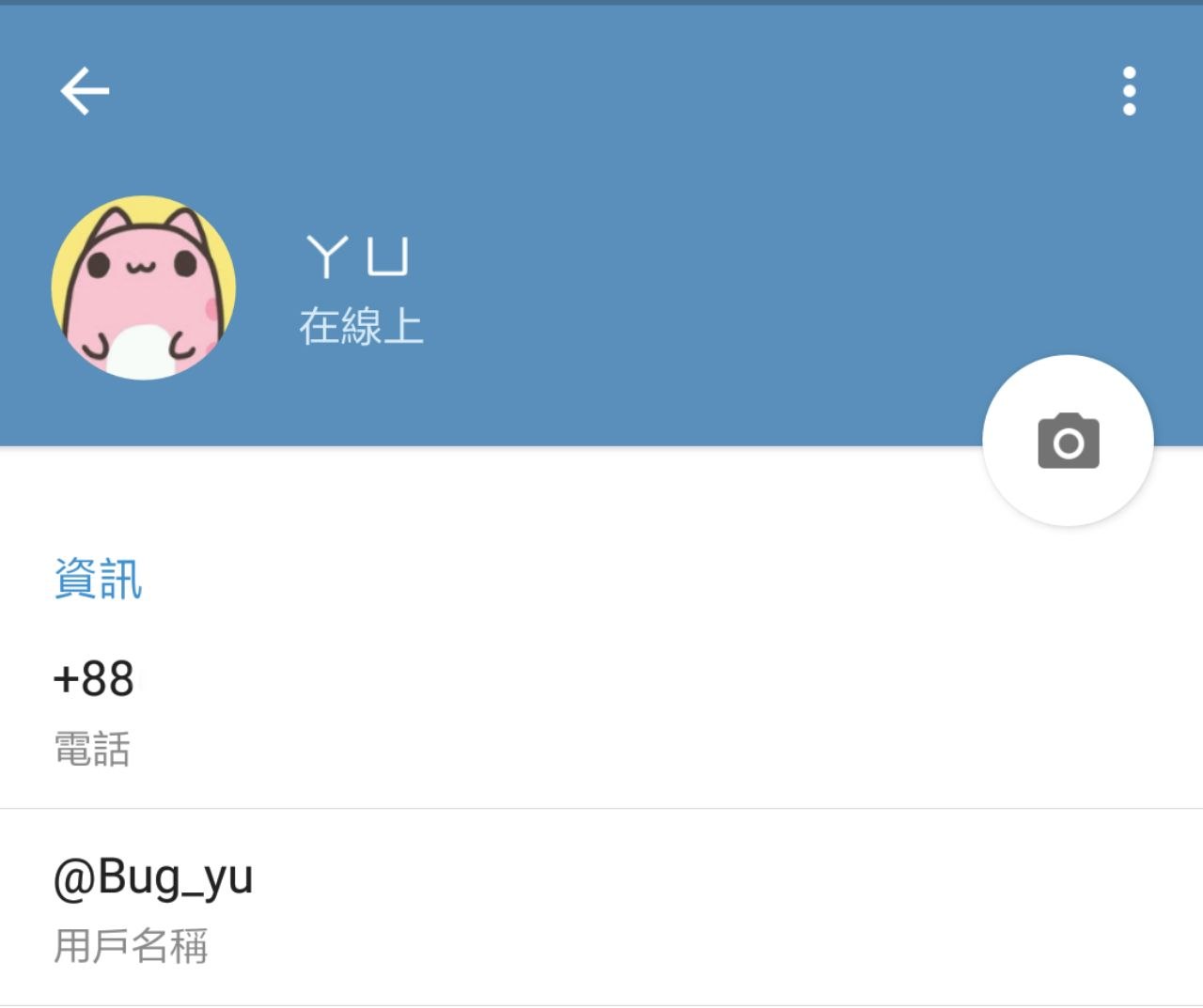
Task: Open the three-dot overflow menu
Action: click(1129, 91)
